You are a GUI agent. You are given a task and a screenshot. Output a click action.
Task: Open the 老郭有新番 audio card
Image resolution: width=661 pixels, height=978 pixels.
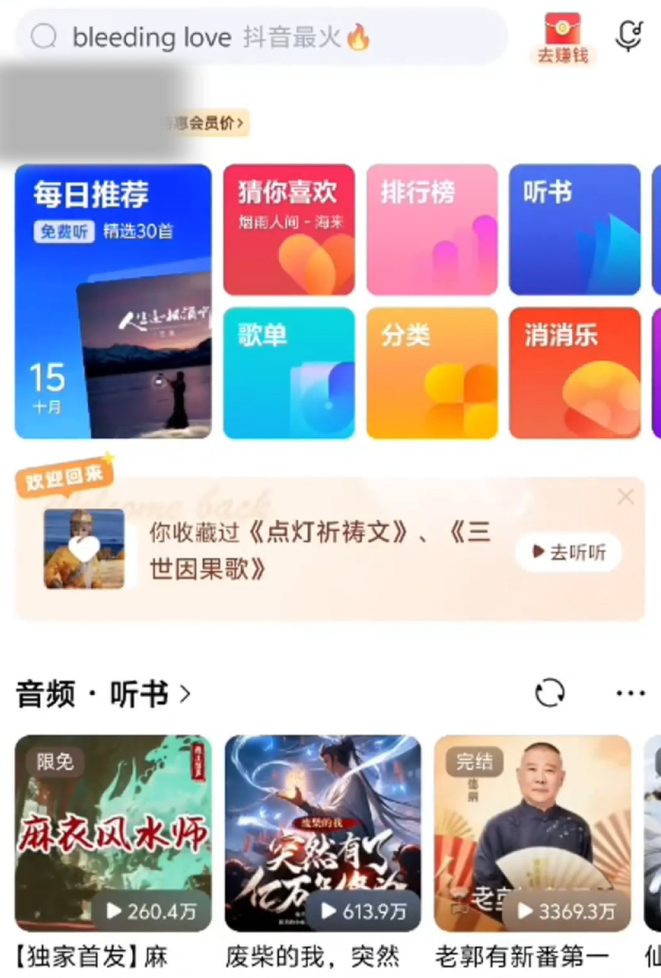532,833
